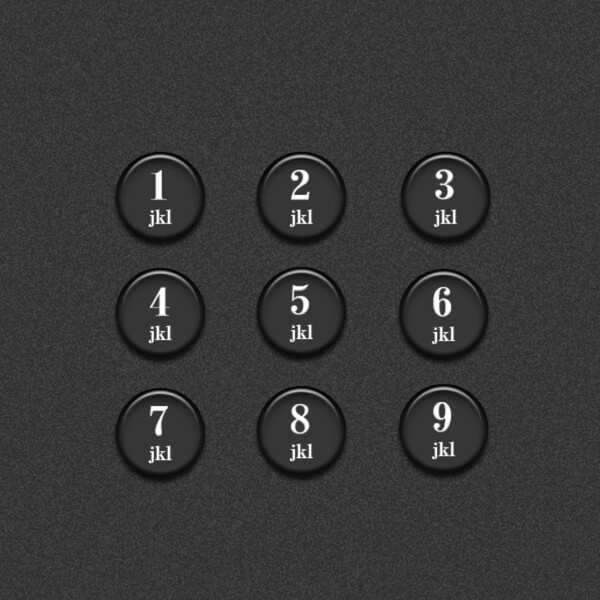Enter digit 8 on the keypad
The height and width of the screenshot is (600, 600).
tap(301, 431)
